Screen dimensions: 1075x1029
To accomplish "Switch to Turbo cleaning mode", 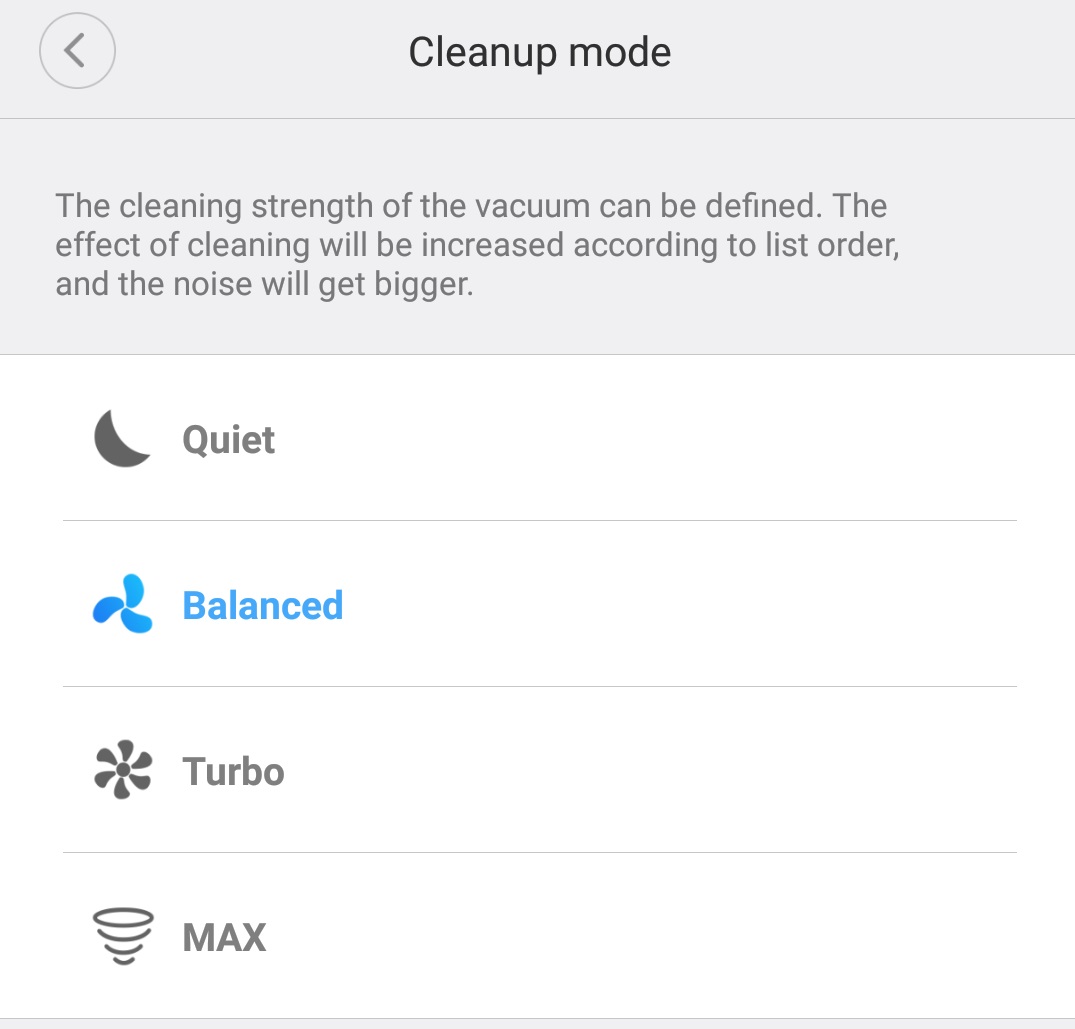I will 233,771.
